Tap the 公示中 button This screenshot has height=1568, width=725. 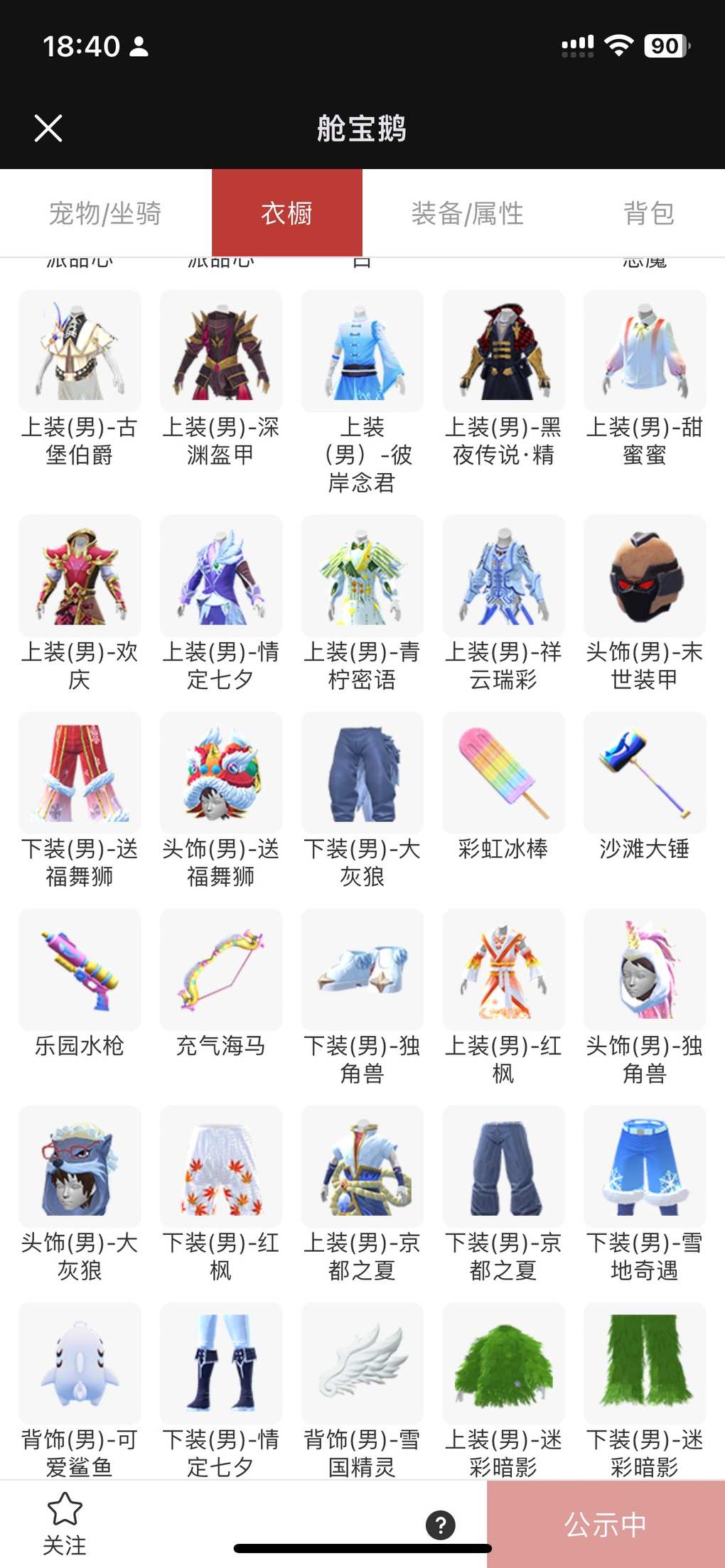[606, 1524]
